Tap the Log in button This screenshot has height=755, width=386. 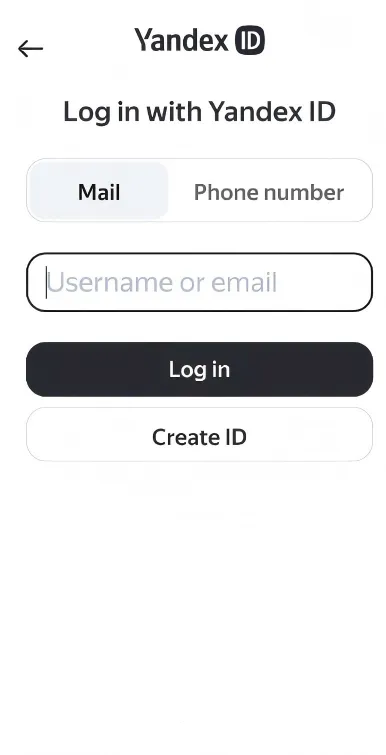coord(199,369)
